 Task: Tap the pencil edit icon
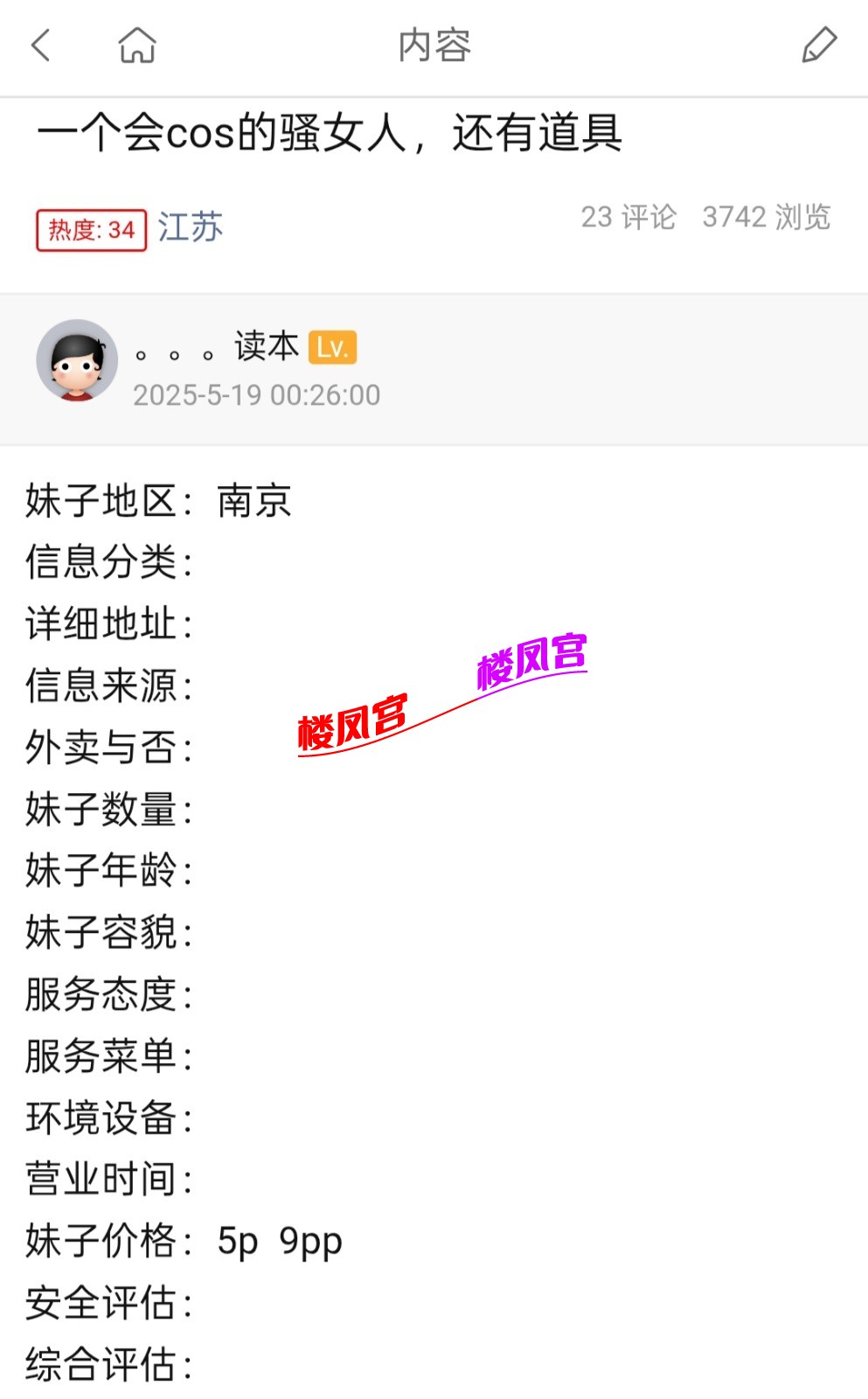point(819,45)
